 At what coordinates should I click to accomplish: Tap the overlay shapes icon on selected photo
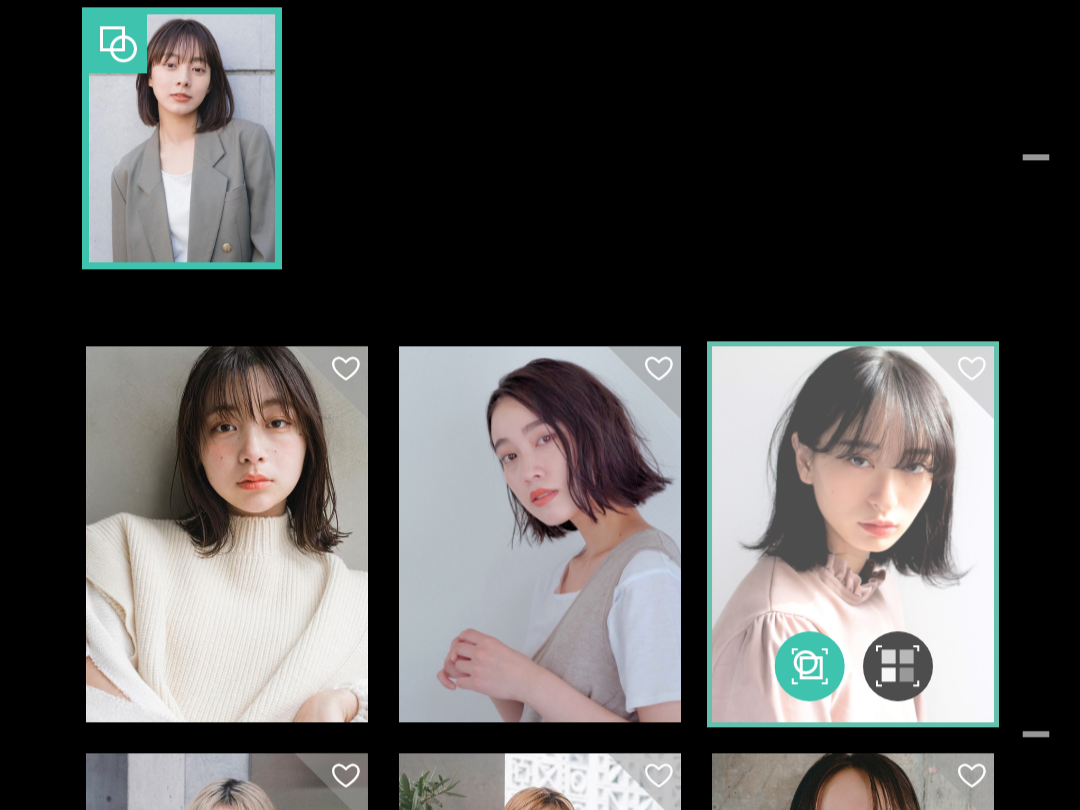pos(117,44)
